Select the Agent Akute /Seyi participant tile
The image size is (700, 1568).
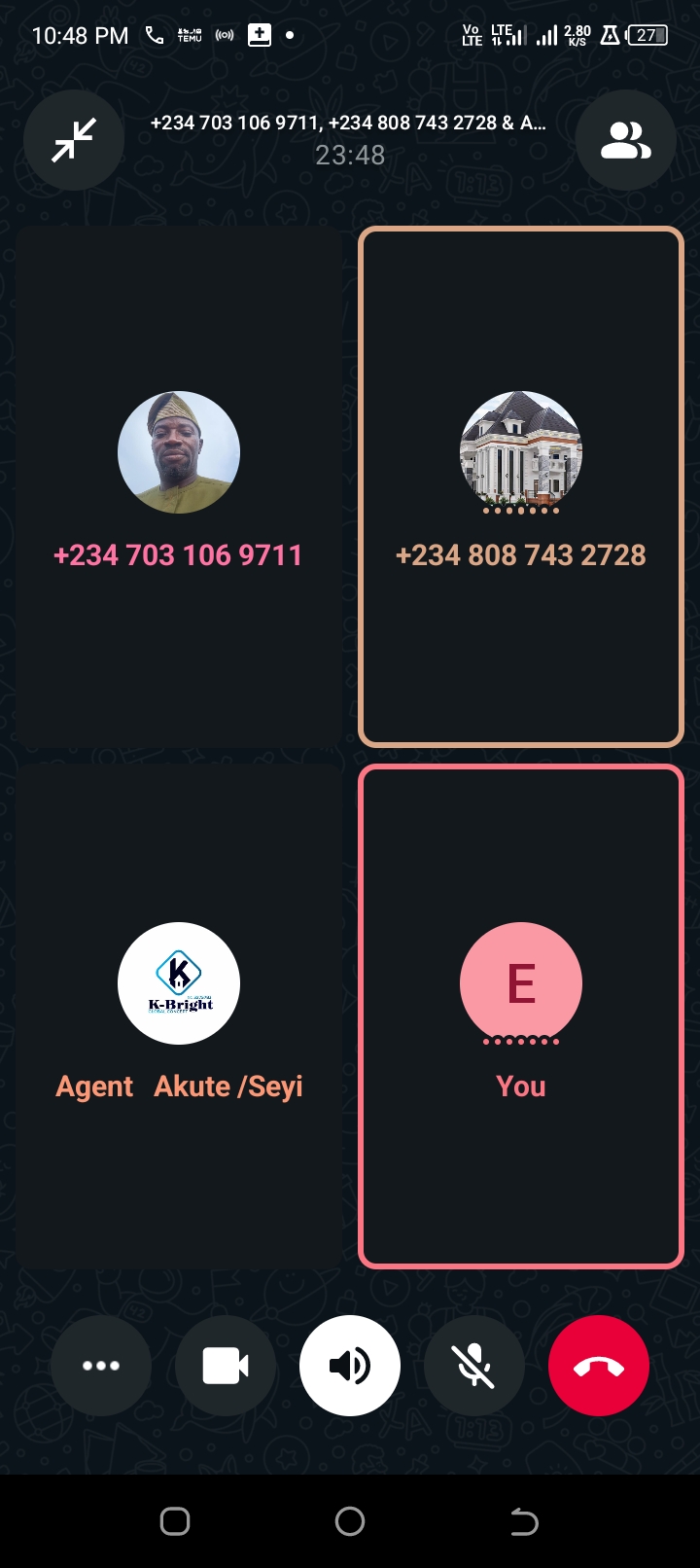(x=179, y=1016)
